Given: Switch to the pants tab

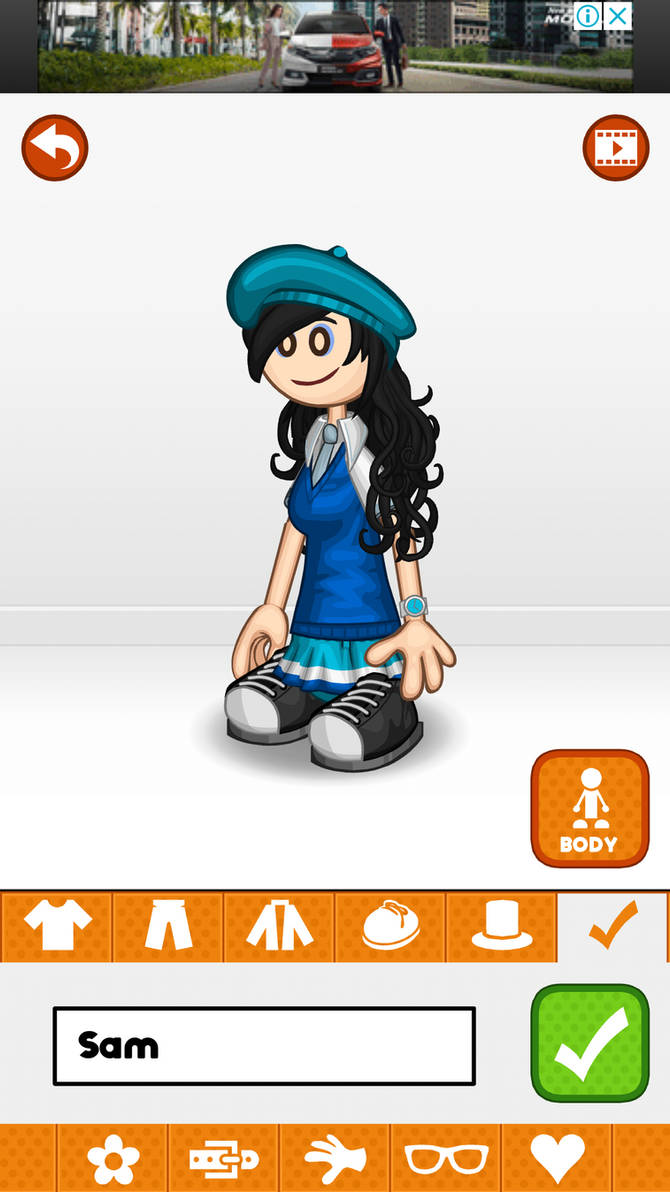Looking at the screenshot, I should pyautogui.click(x=168, y=926).
